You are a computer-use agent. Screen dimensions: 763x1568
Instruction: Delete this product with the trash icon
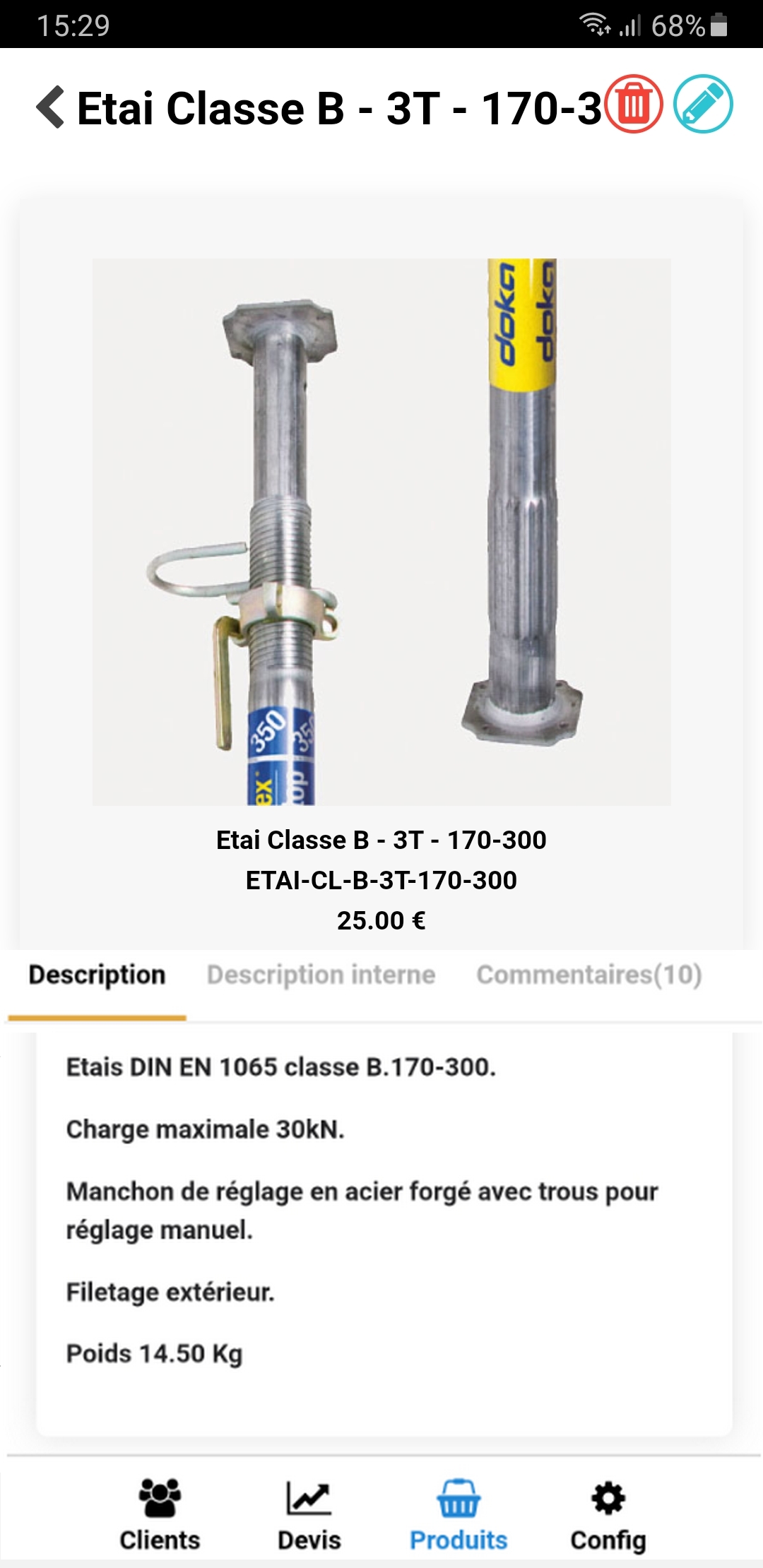[x=634, y=105]
